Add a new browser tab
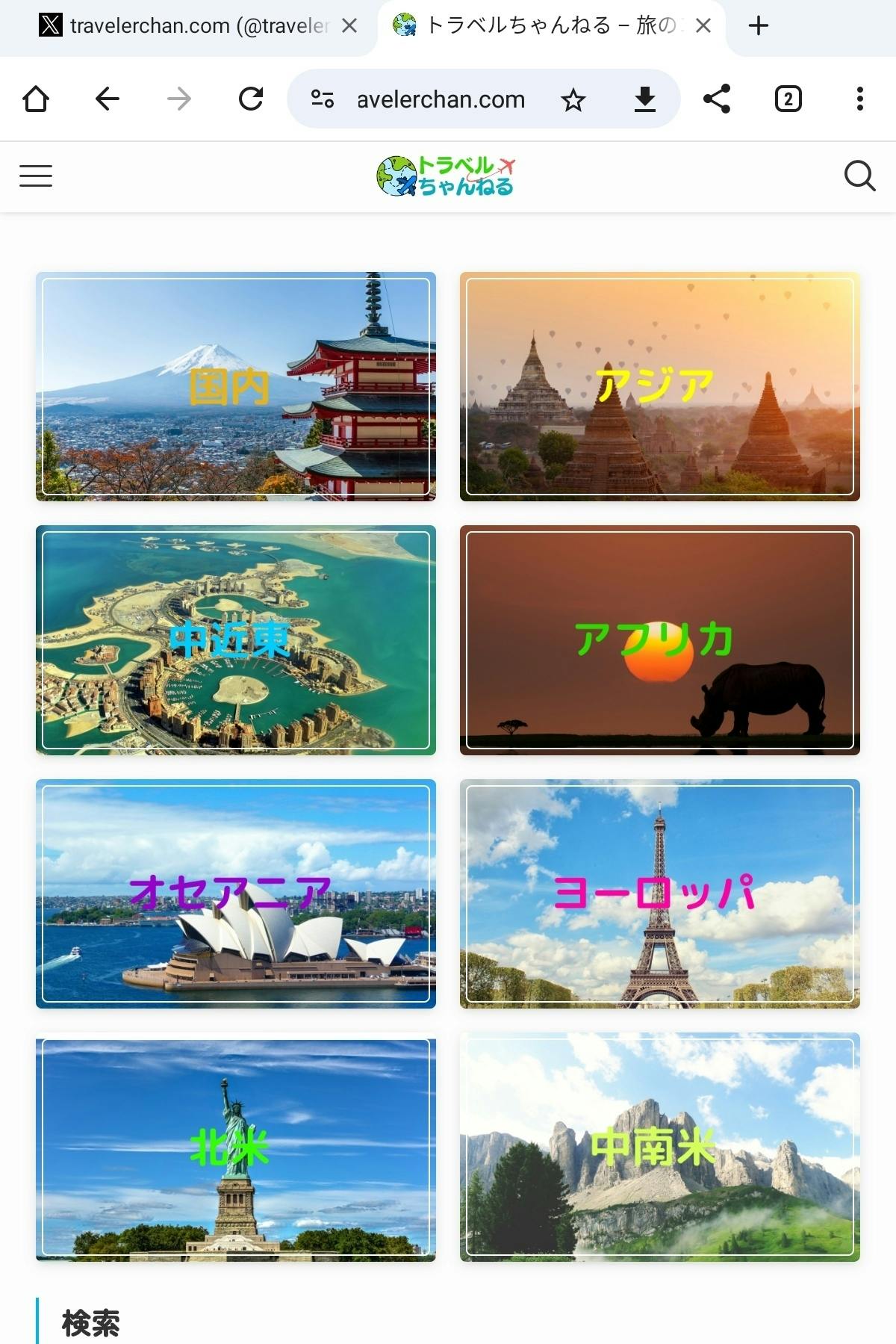 click(759, 26)
